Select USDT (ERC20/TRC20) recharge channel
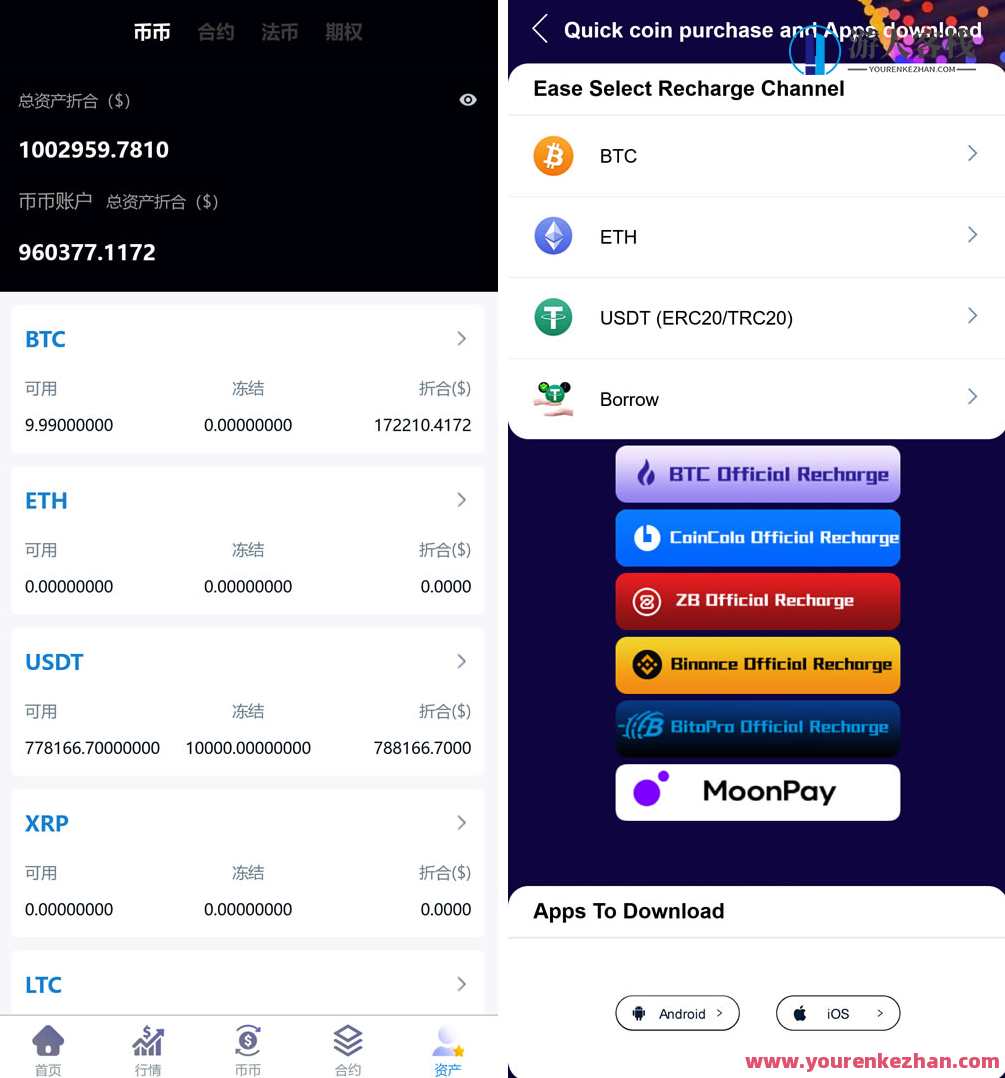 point(756,318)
